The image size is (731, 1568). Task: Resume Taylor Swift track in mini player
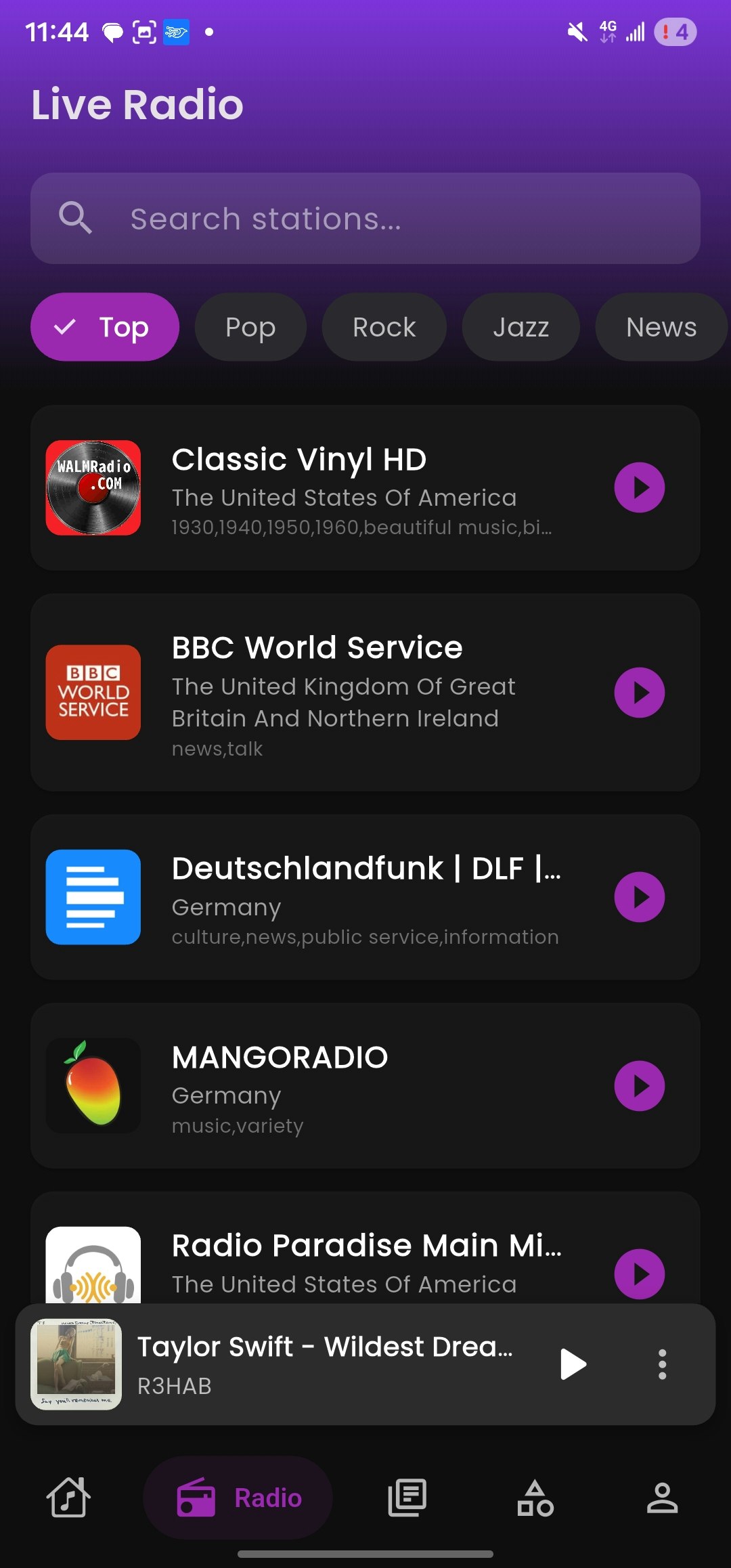click(573, 1364)
